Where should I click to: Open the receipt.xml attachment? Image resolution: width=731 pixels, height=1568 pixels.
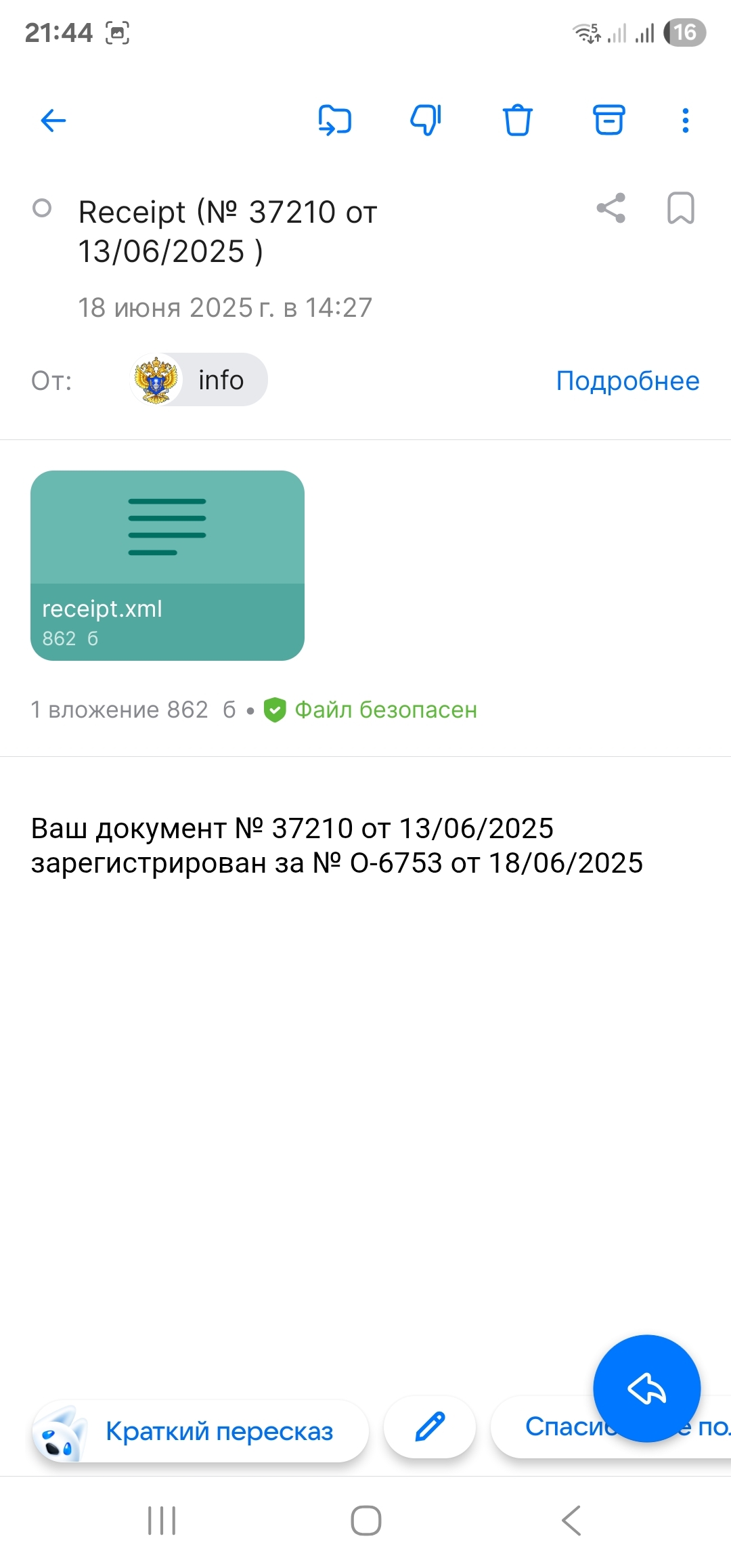(x=167, y=565)
